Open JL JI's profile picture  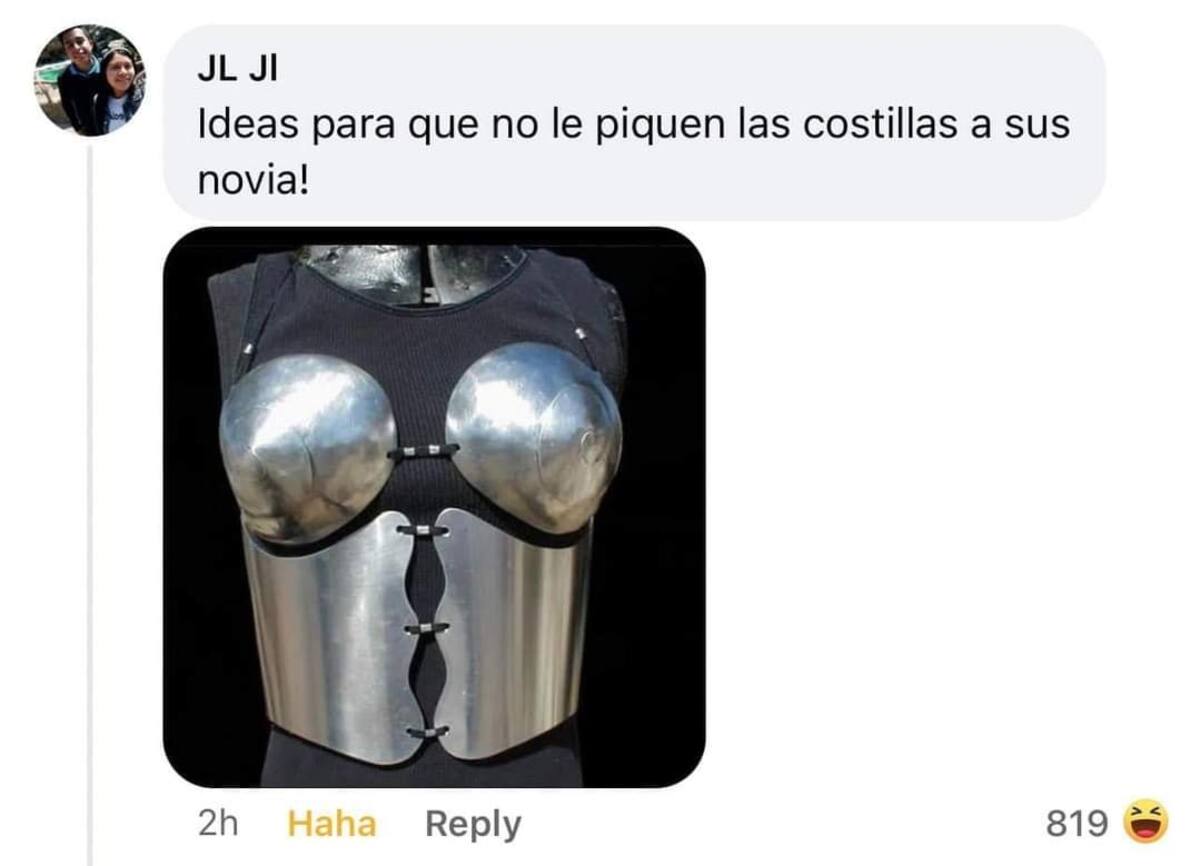click(x=90, y=80)
